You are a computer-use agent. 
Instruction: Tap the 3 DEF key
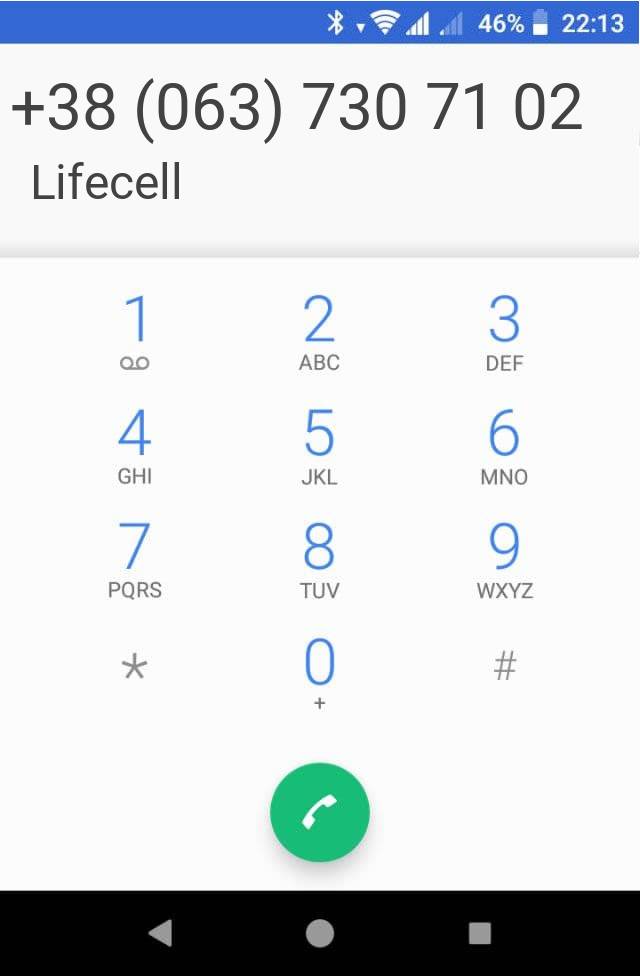pos(504,333)
